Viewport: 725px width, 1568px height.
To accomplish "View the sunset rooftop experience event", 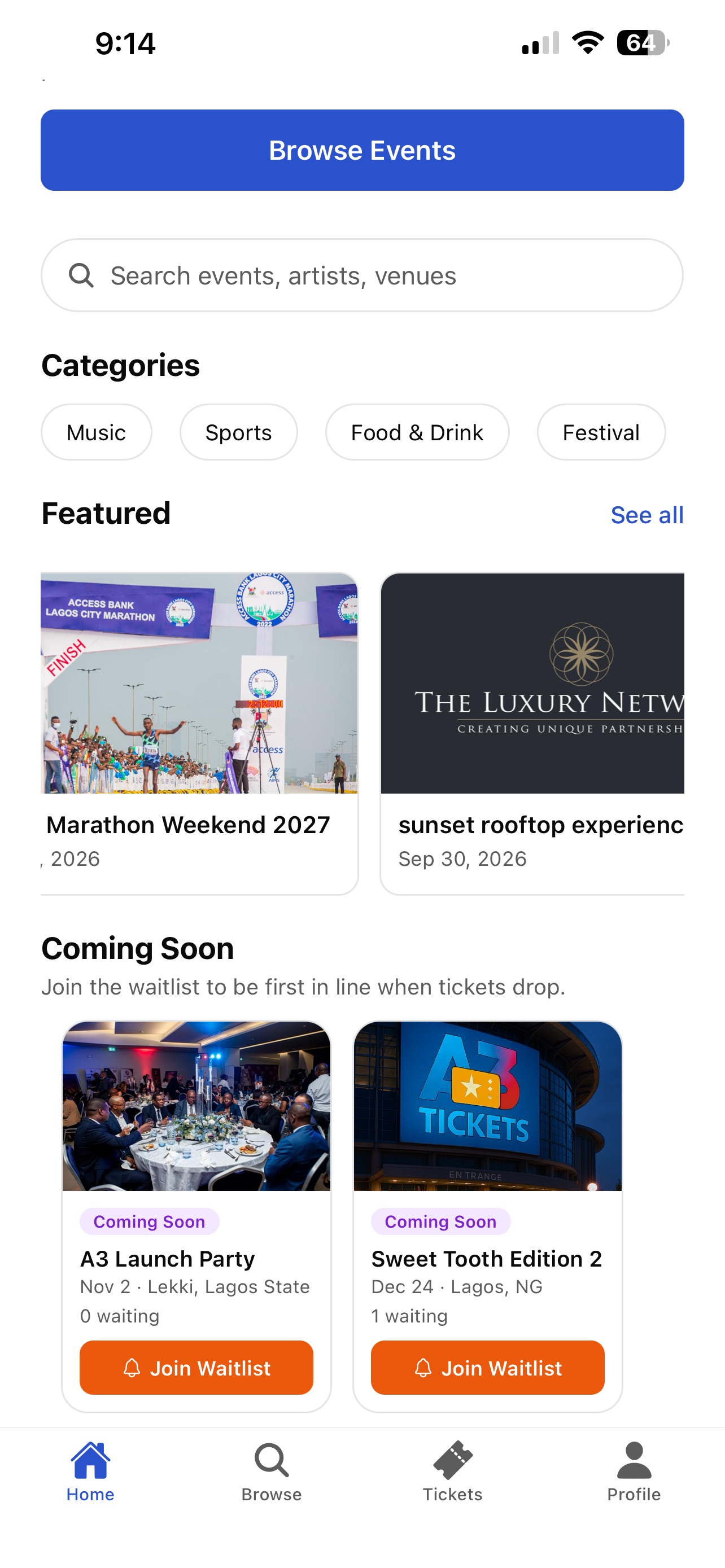I will 532,733.
